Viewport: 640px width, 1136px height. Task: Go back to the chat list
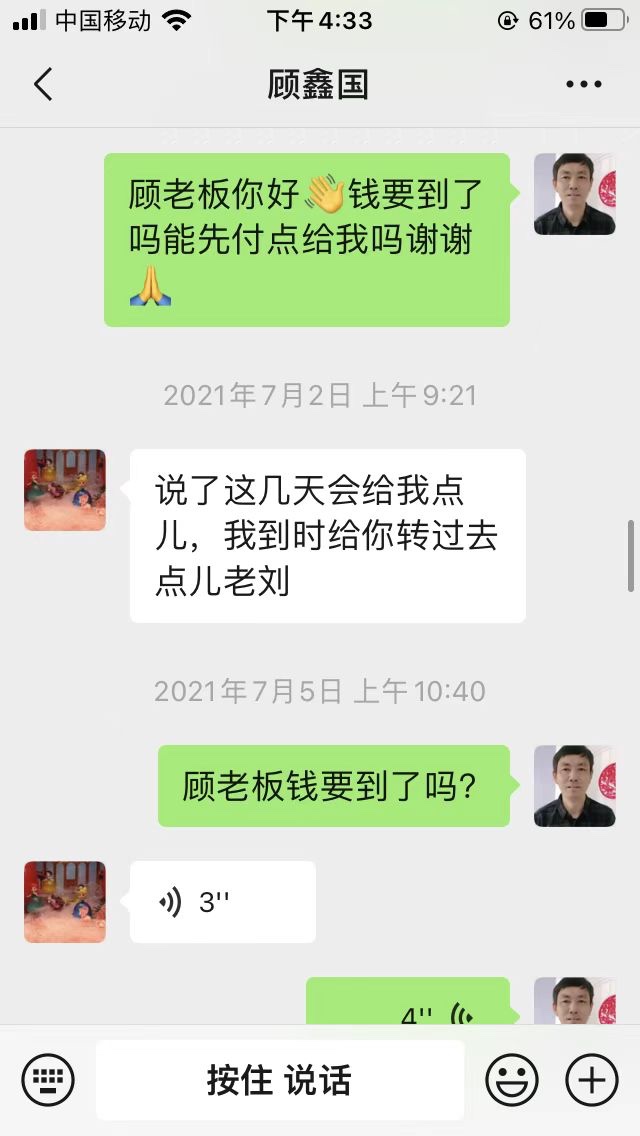tap(43, 85)
